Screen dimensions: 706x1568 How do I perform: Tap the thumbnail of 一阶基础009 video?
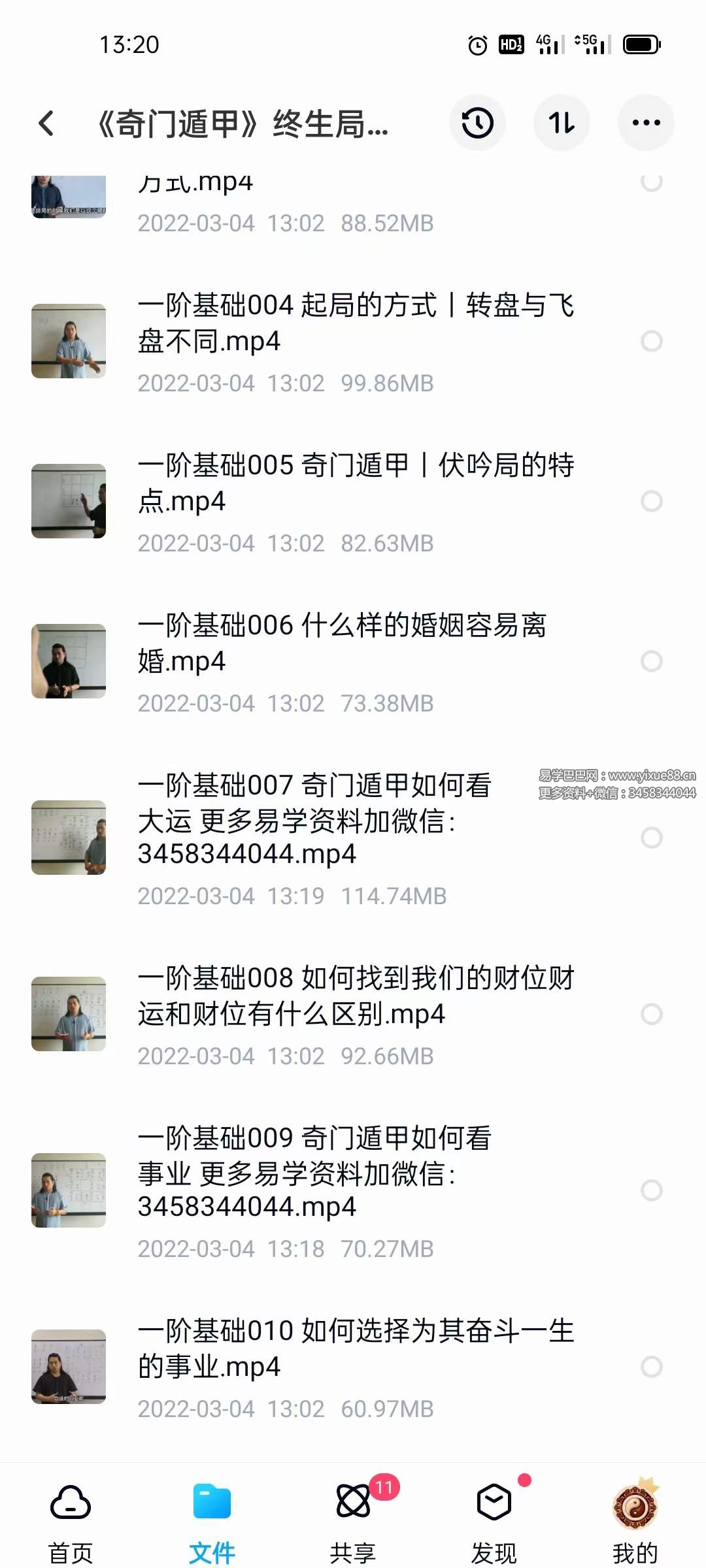(x=69, y=1190)
